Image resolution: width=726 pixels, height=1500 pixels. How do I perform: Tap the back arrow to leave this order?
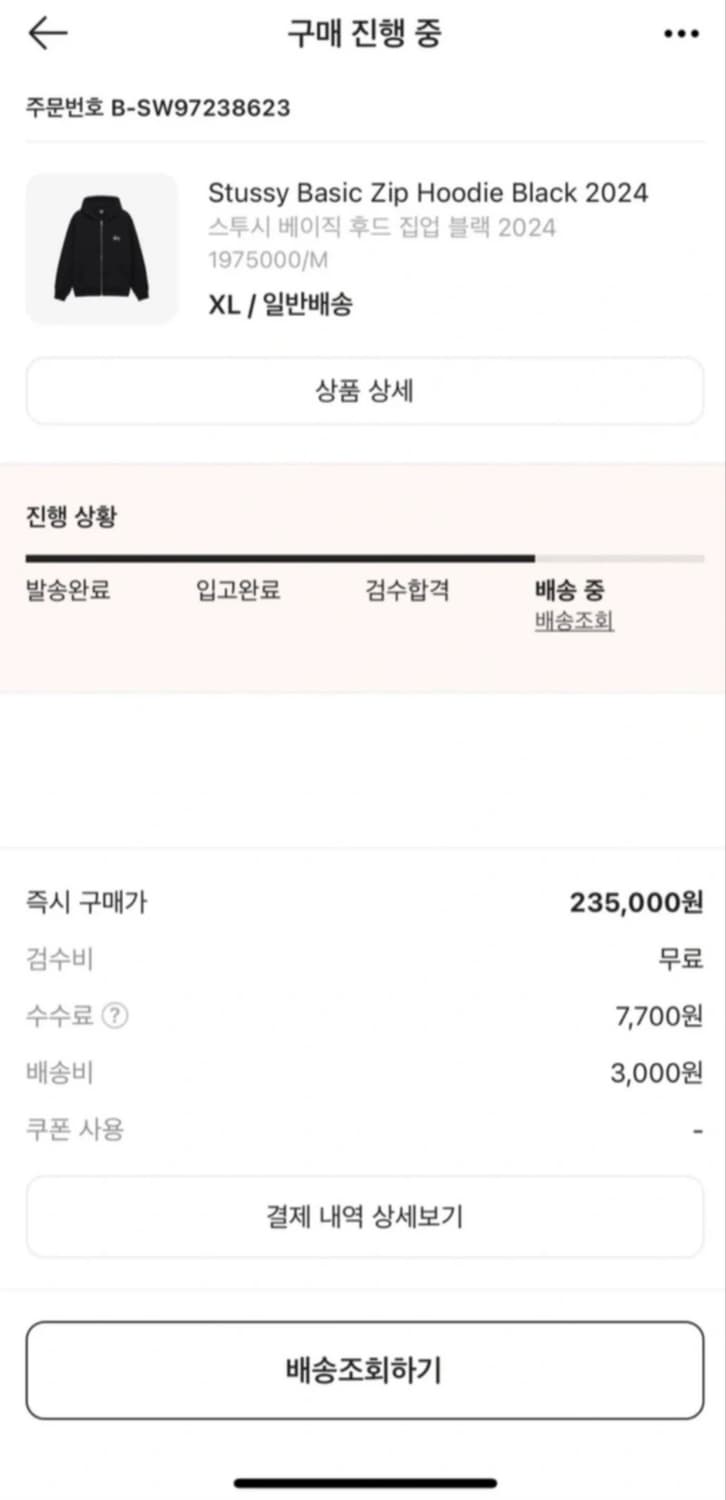(46, 33)
